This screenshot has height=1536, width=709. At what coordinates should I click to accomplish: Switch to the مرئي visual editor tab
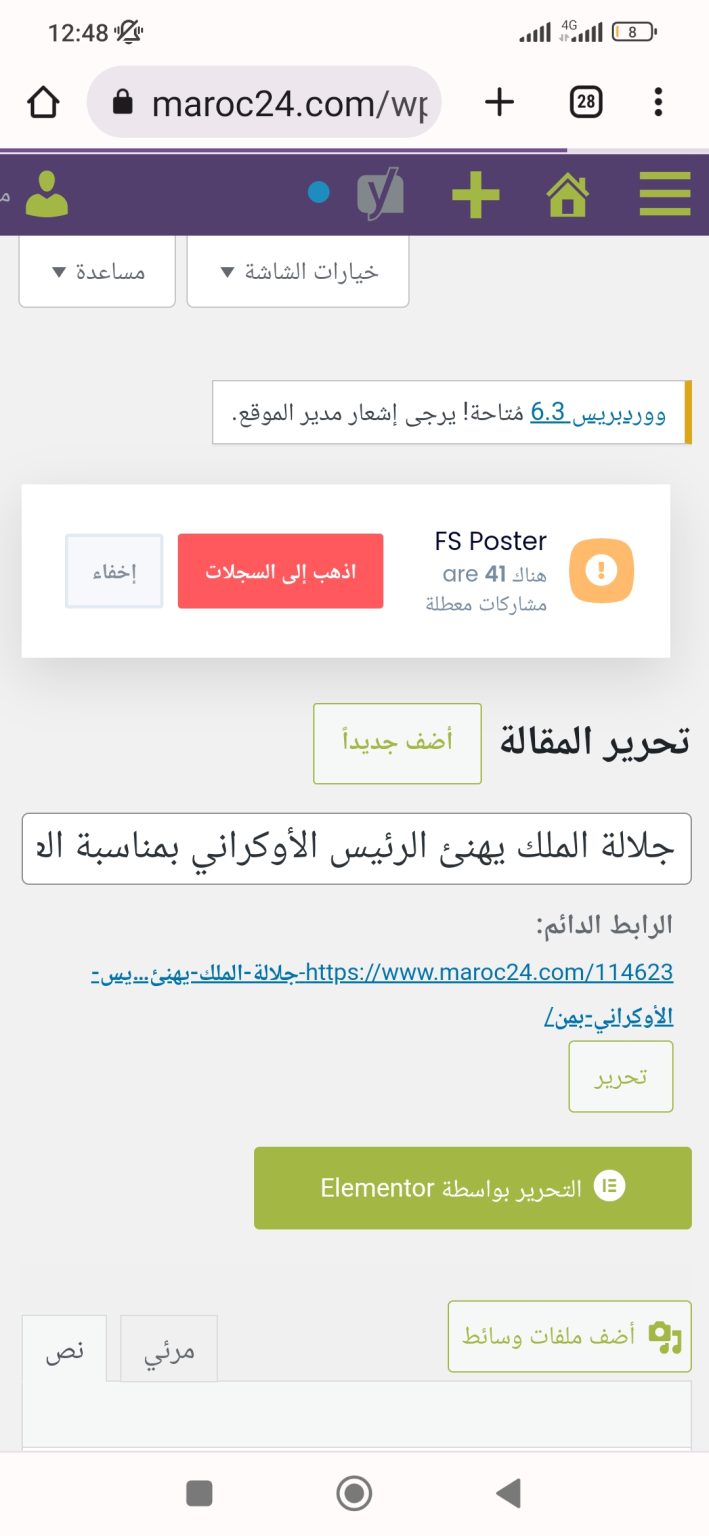pos(169,1349)
